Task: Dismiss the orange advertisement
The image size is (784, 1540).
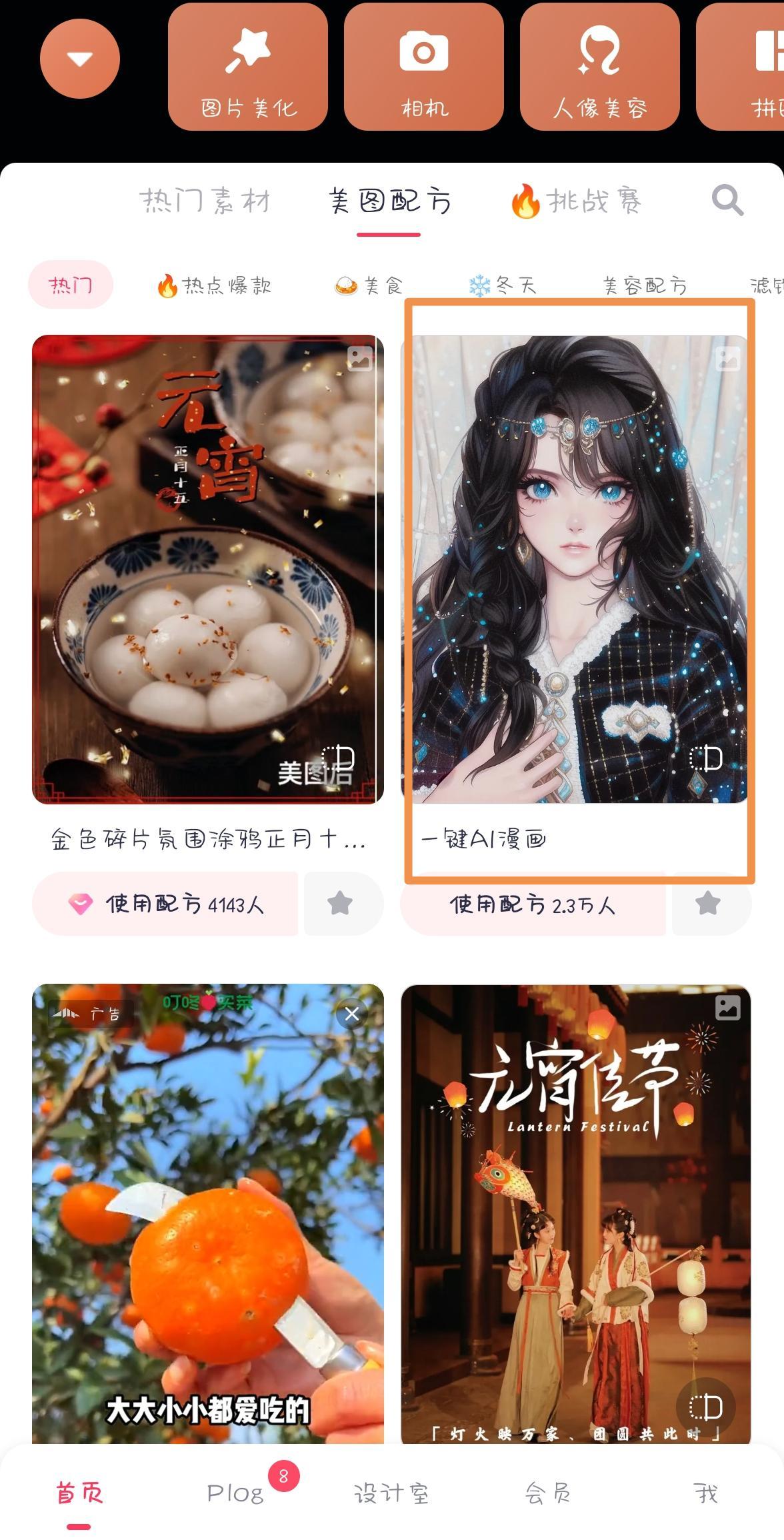Action: [x=352, y=1014]
